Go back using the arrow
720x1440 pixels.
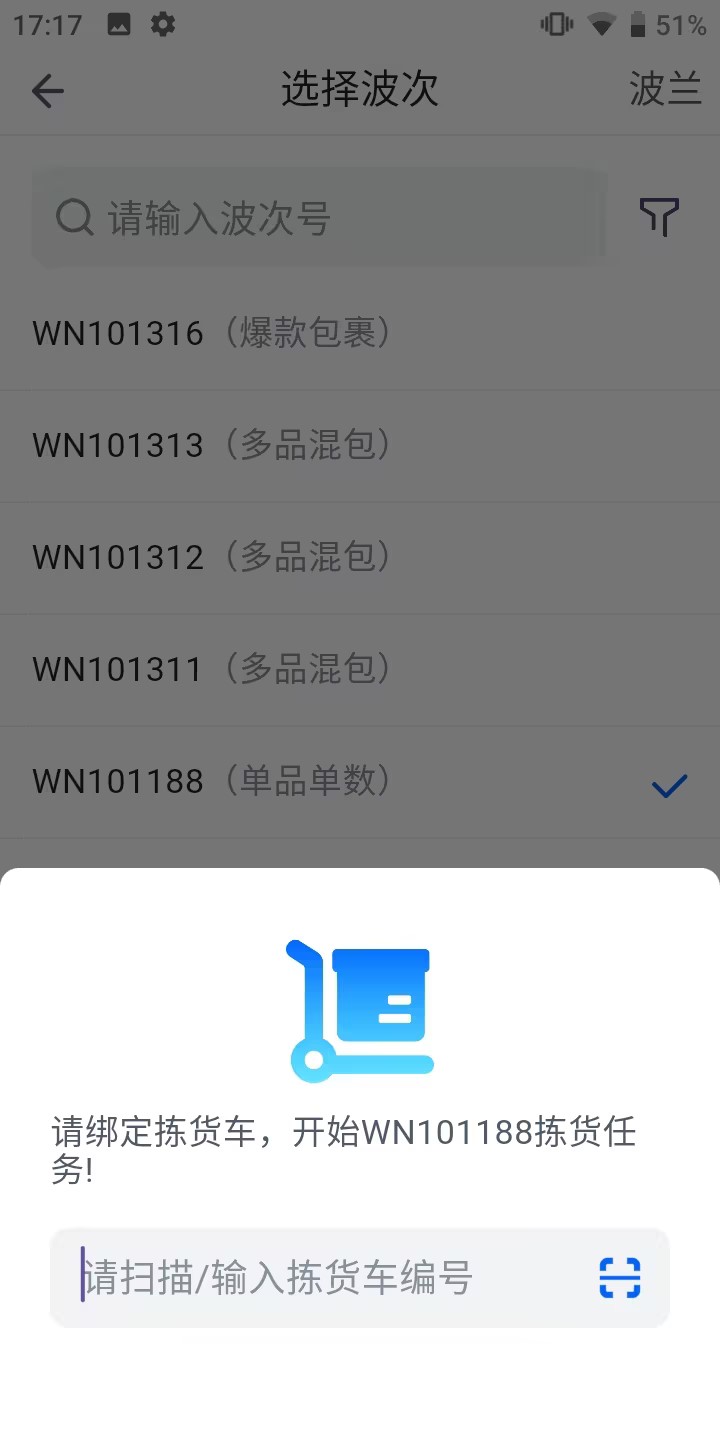click(47, 91)
